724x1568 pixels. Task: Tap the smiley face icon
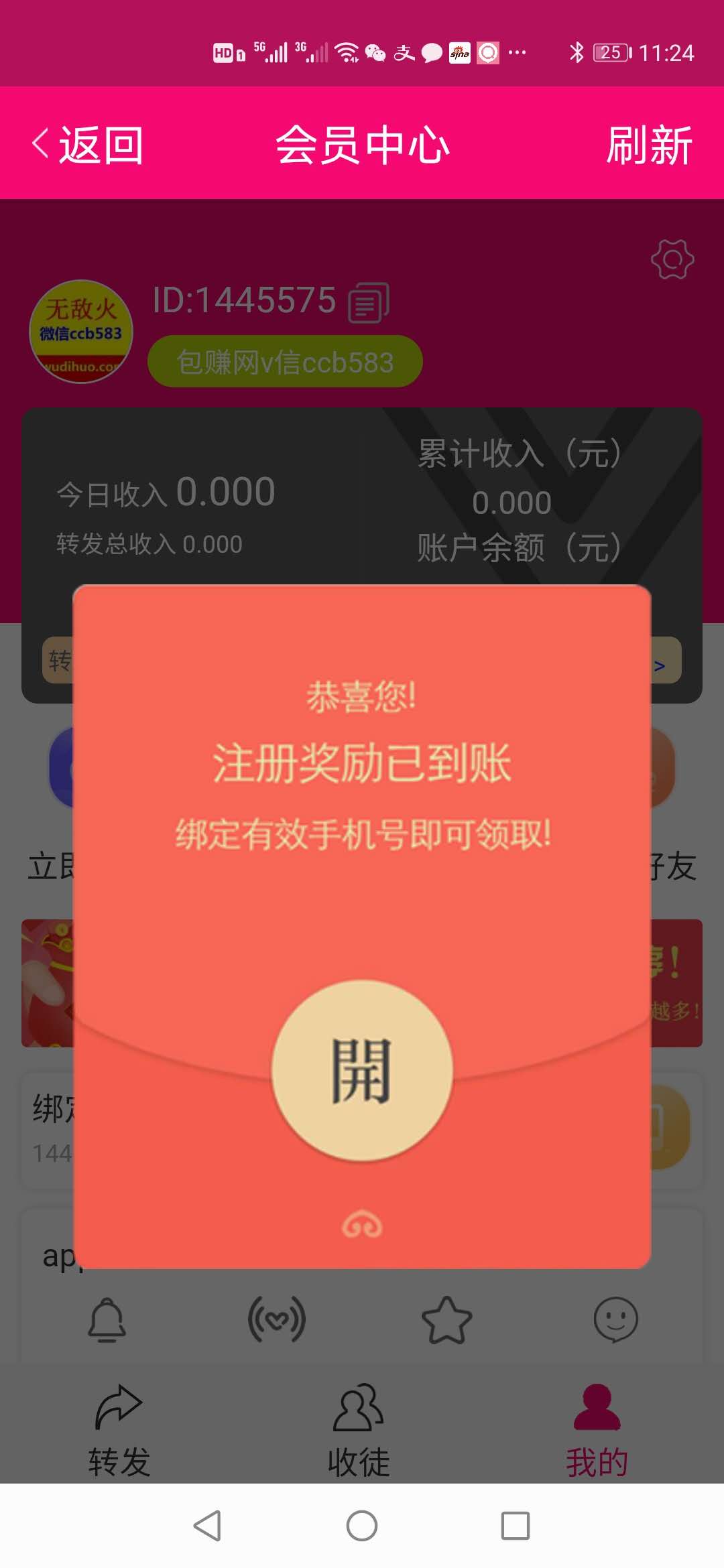(615, 1319)
